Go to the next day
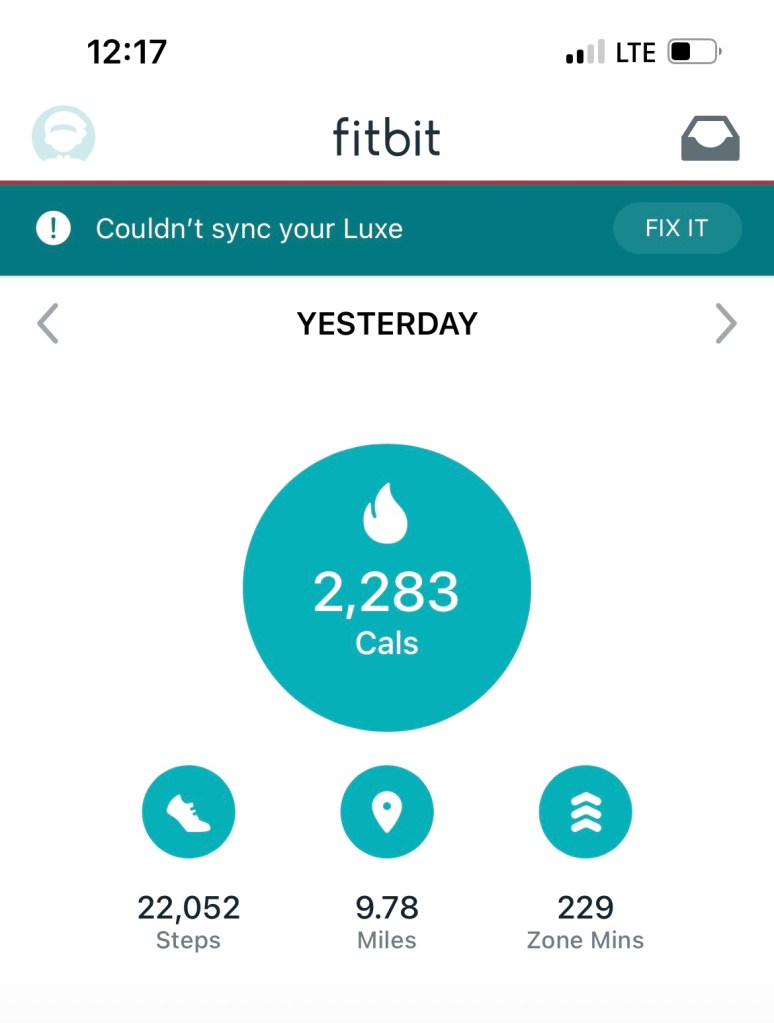The width and height of the screenshot is (774, 1023). (x=726, y=324)
